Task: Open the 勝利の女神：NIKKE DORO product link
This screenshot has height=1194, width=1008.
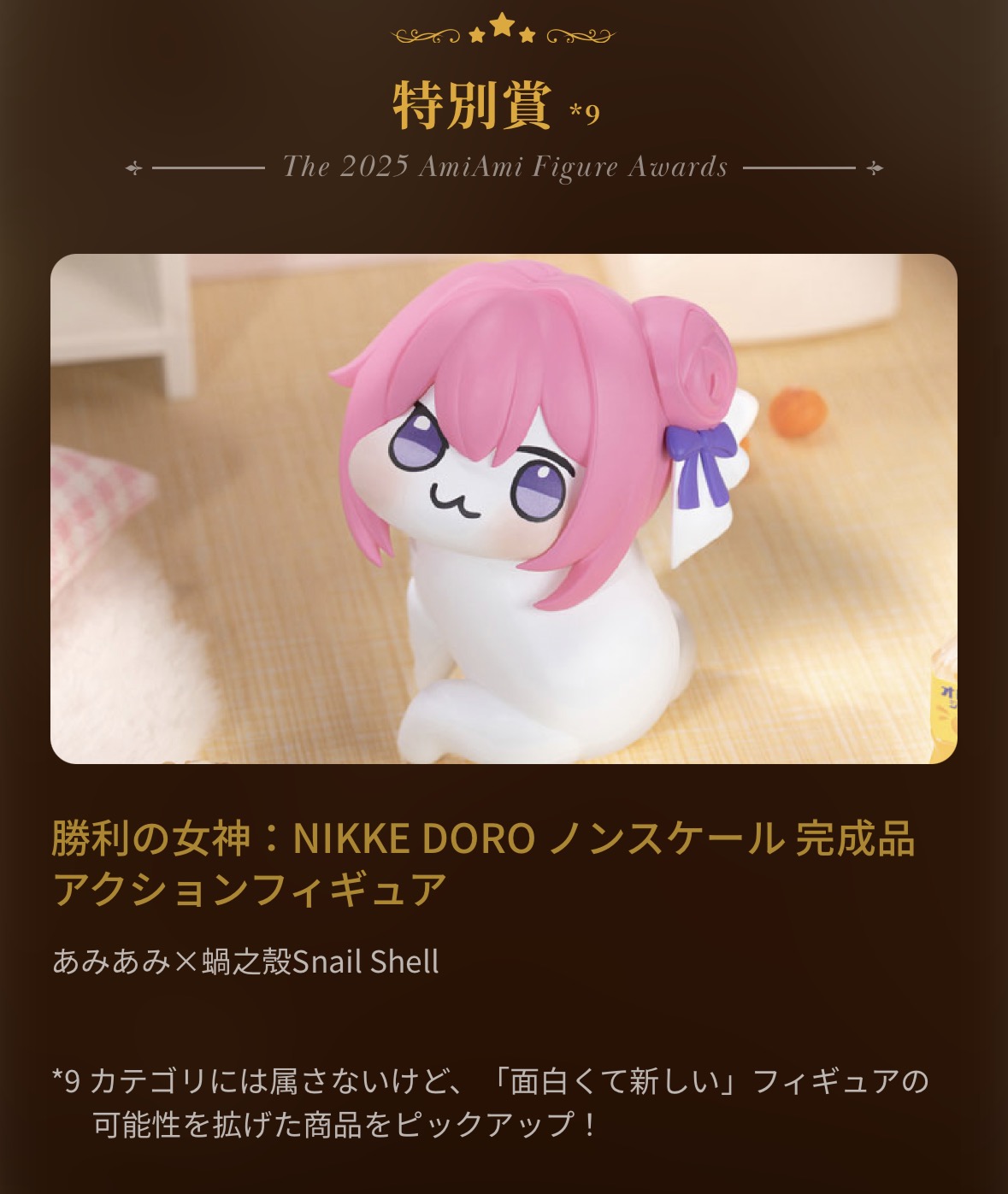Action: click(x=482, y=863)
